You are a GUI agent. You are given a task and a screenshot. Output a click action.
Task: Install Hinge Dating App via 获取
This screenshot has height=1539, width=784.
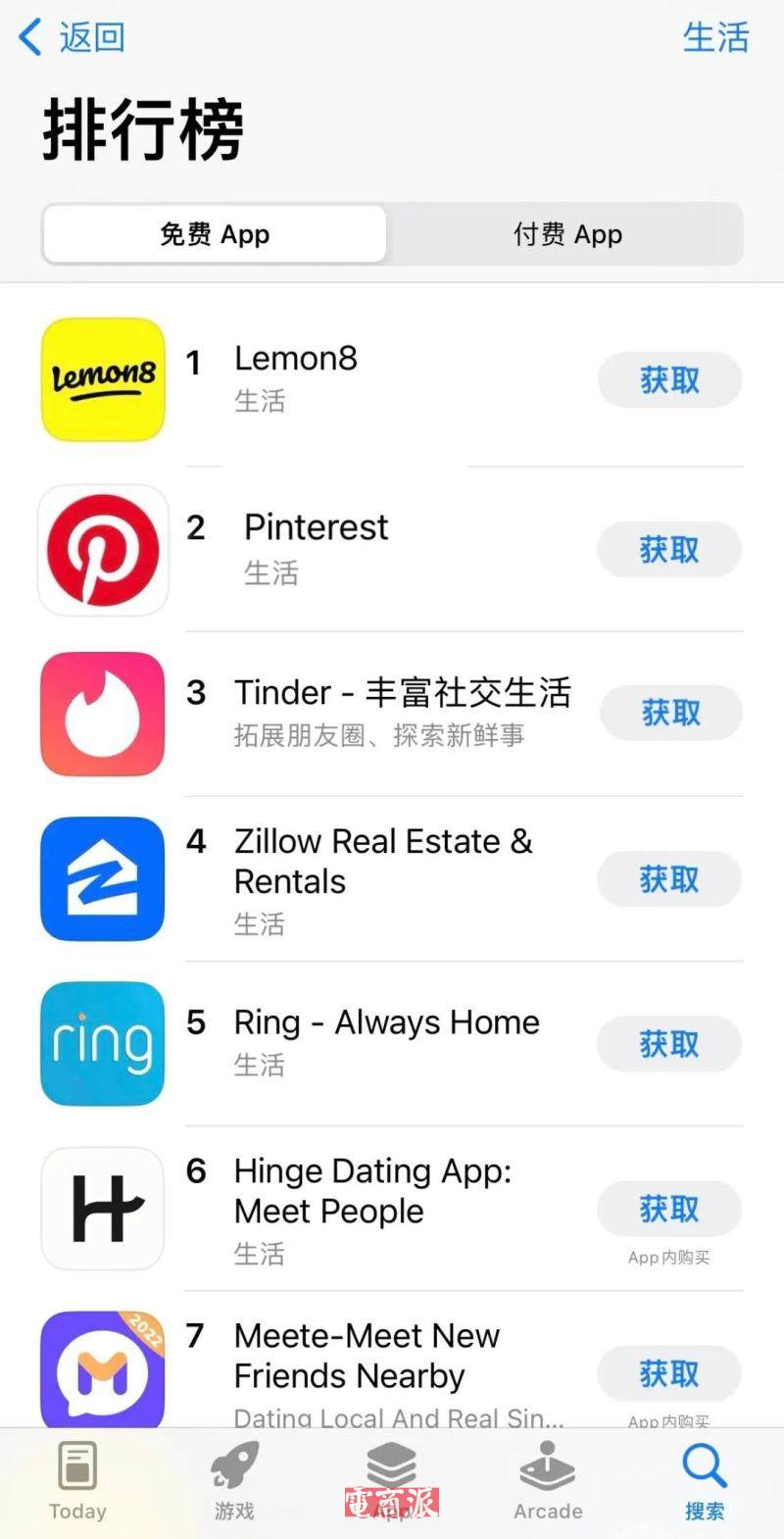[x=669, y=1209]
